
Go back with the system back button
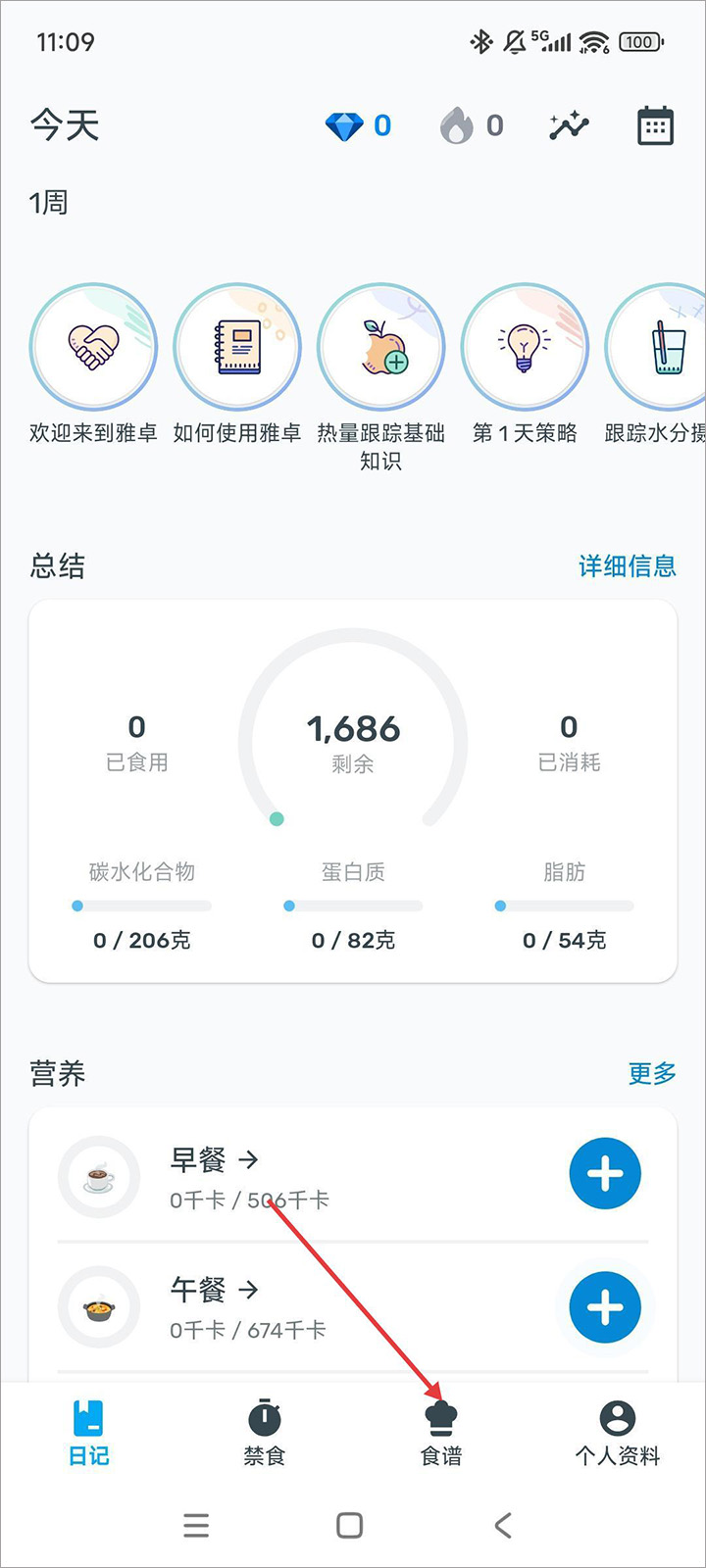coord(503,1525)
